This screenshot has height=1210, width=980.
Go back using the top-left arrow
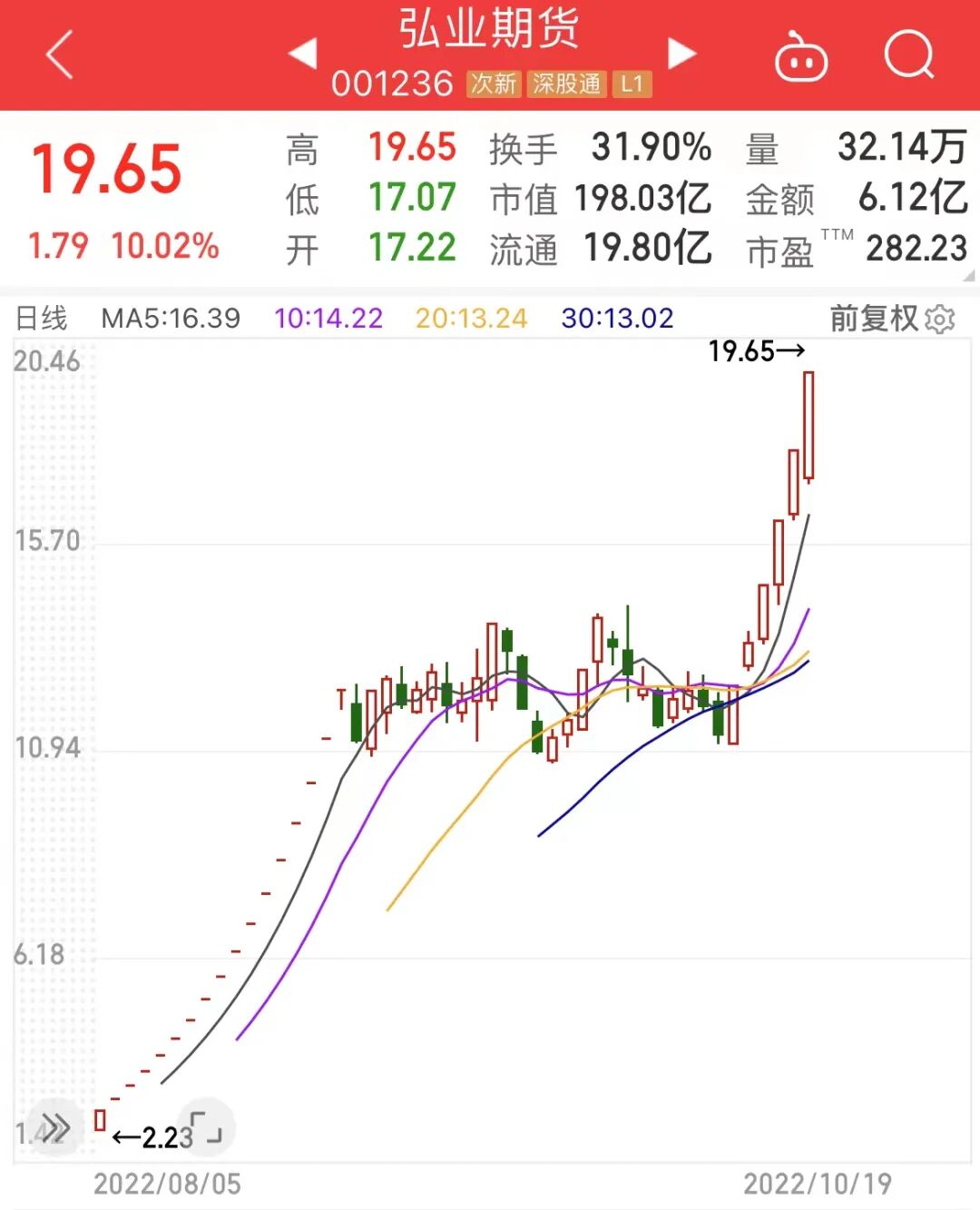click(60, 54)
